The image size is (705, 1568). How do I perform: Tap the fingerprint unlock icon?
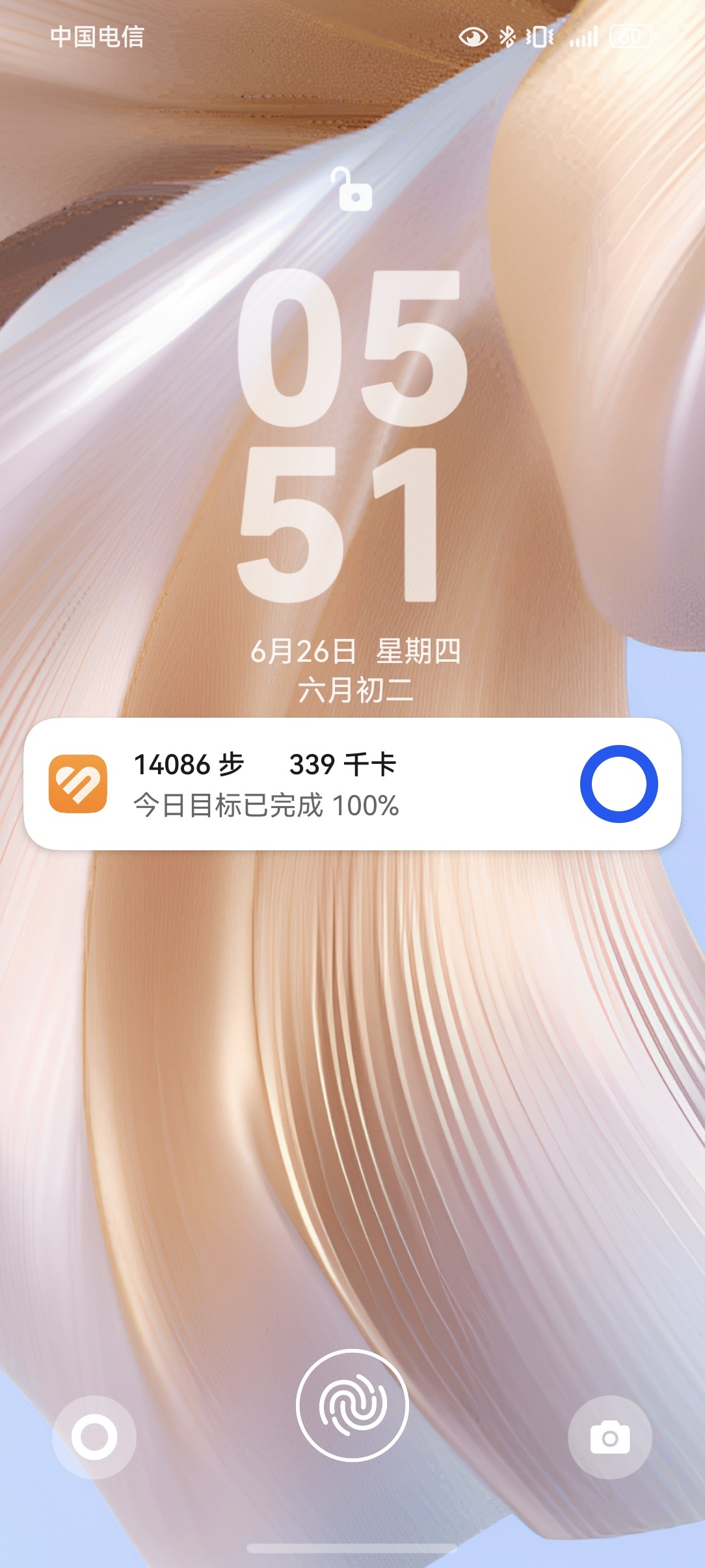click(352, 1405)
